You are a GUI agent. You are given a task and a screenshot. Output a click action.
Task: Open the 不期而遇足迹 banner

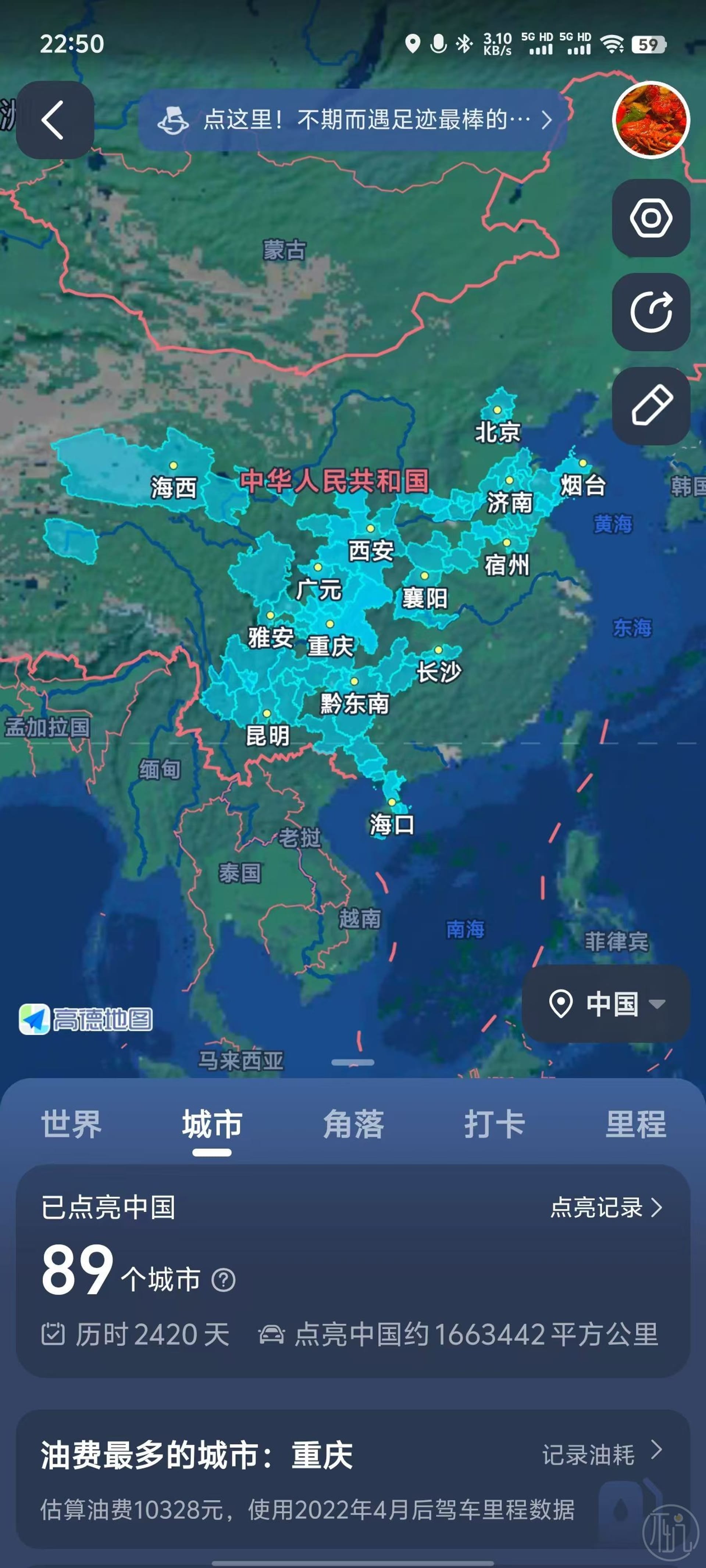coord(353,120)
